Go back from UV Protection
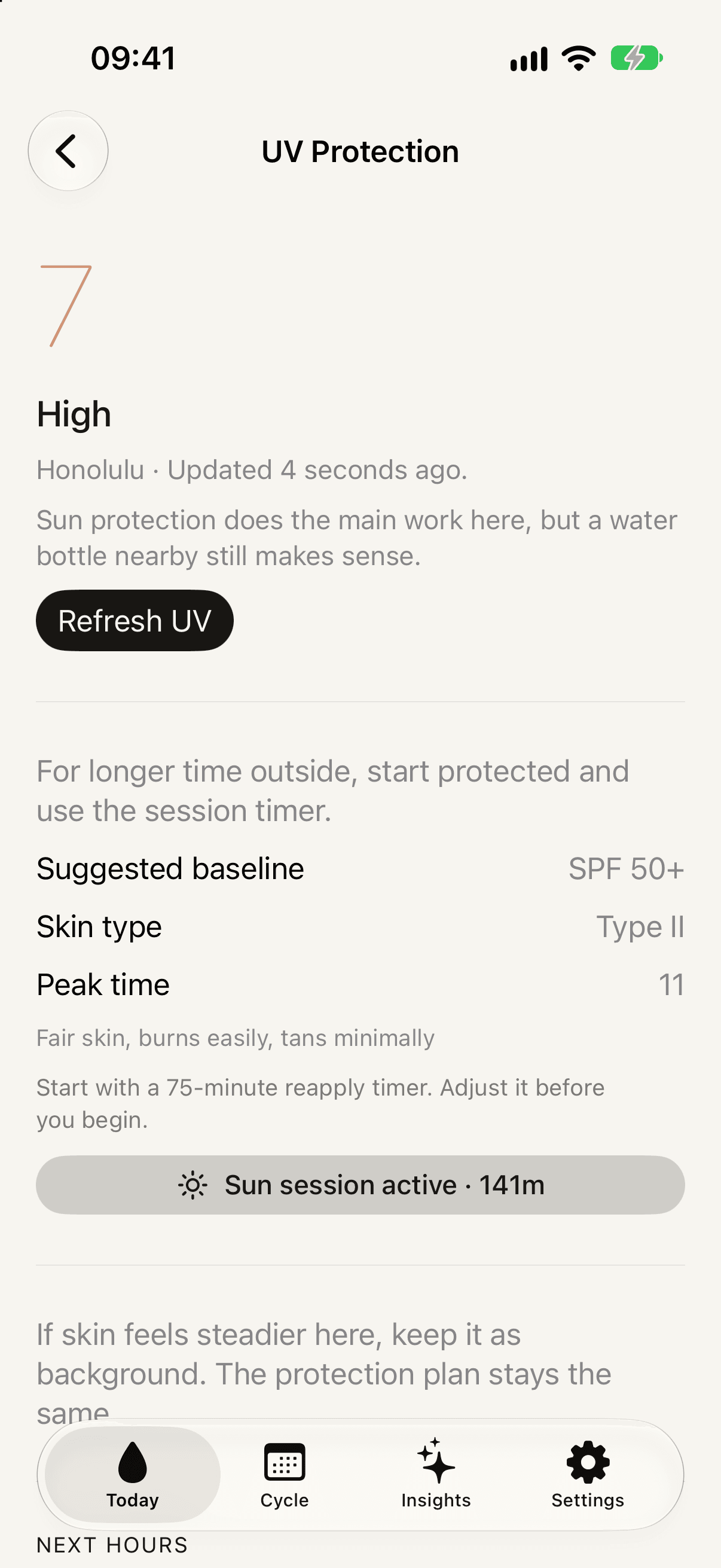Image resolution: width=721 pixels, height=1568 pixels. [x=68, y=151]
